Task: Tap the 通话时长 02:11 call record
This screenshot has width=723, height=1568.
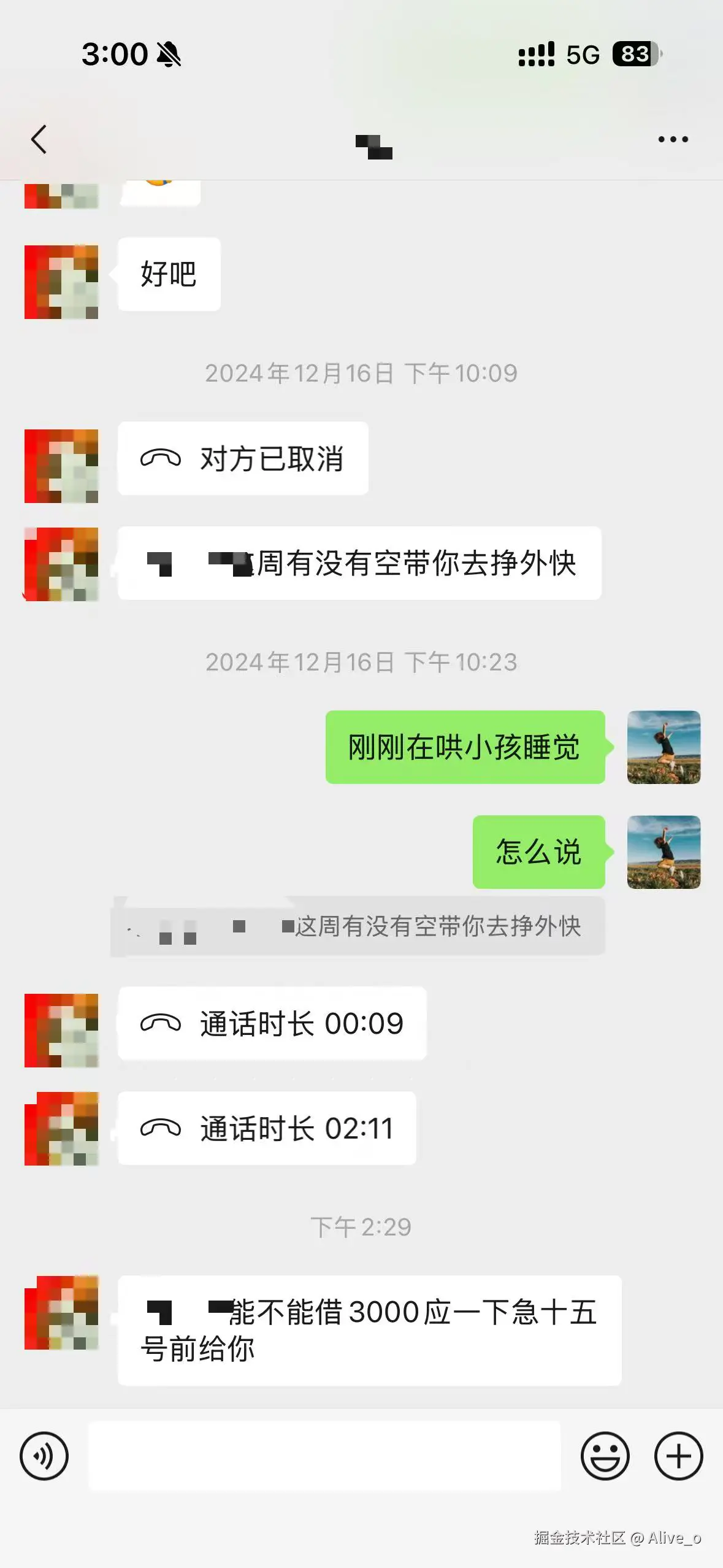Action: (x=267, y=1128)
